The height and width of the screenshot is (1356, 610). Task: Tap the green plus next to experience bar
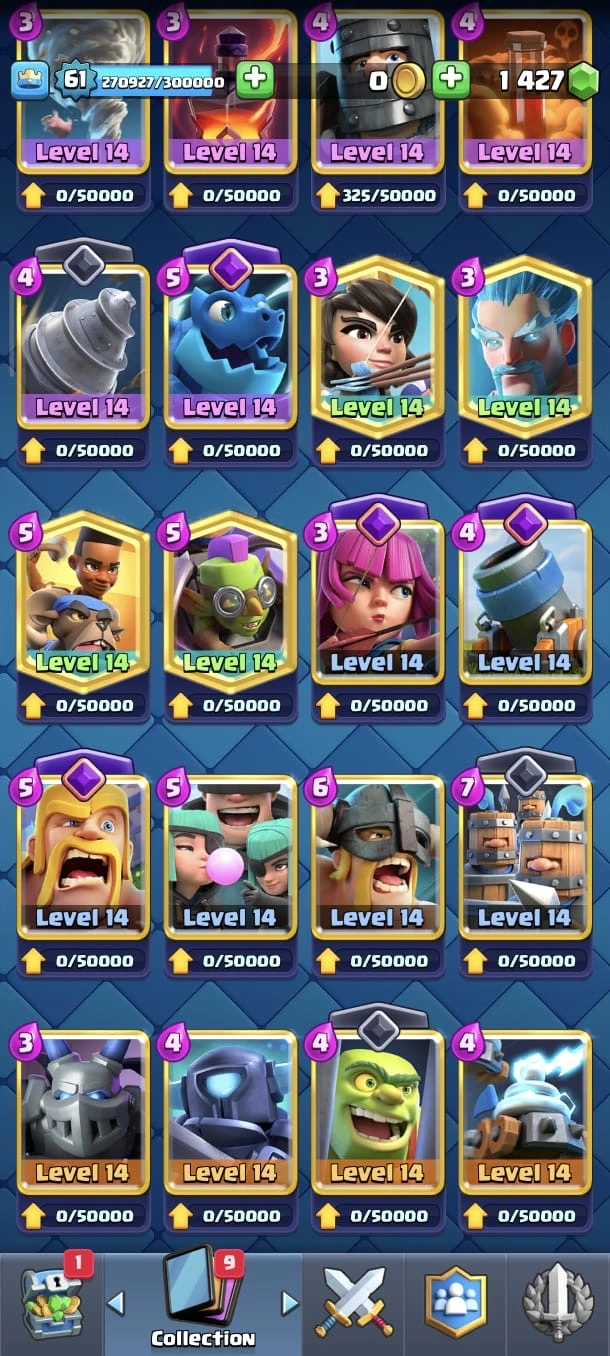tap(256, 80)
